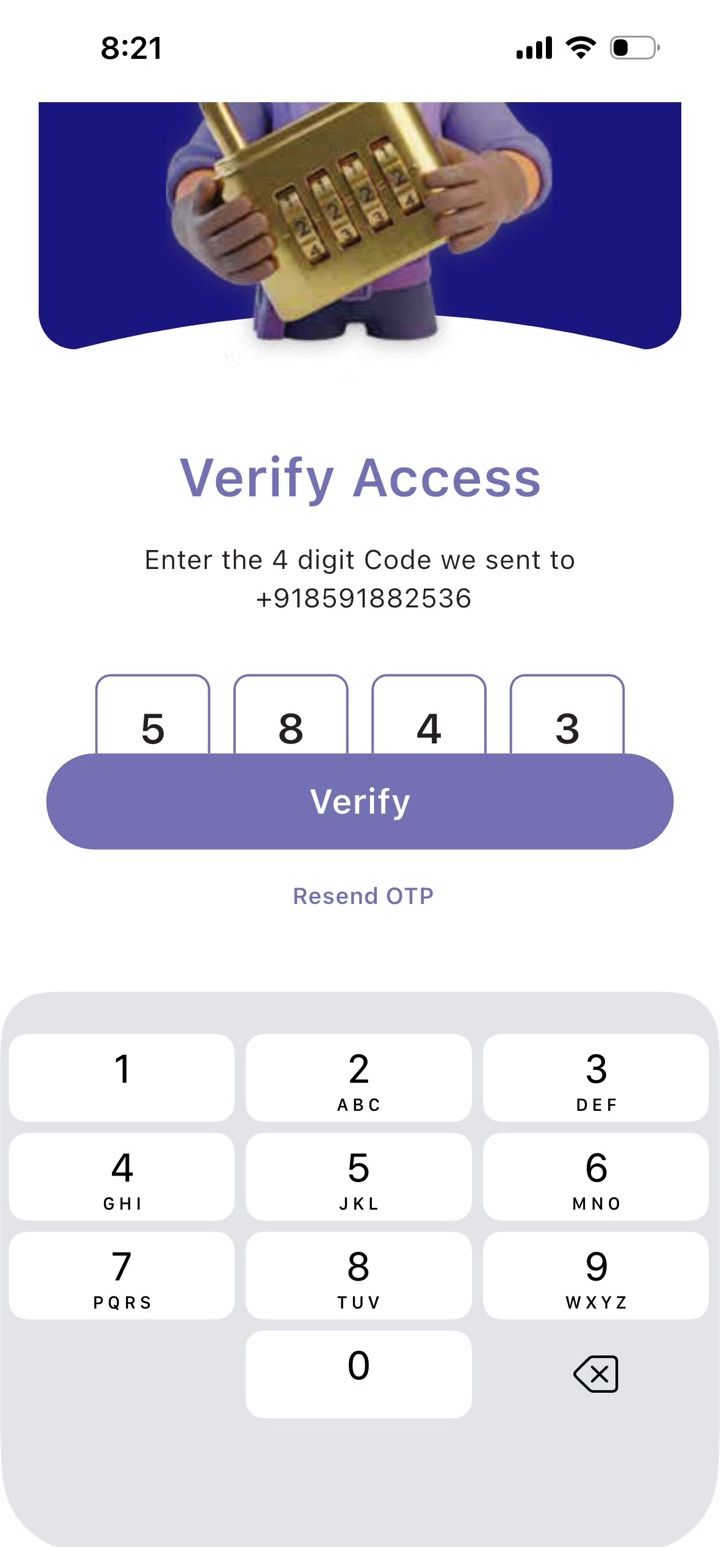
Task: Select the second code box showing 8
Action: click(291, 715)
